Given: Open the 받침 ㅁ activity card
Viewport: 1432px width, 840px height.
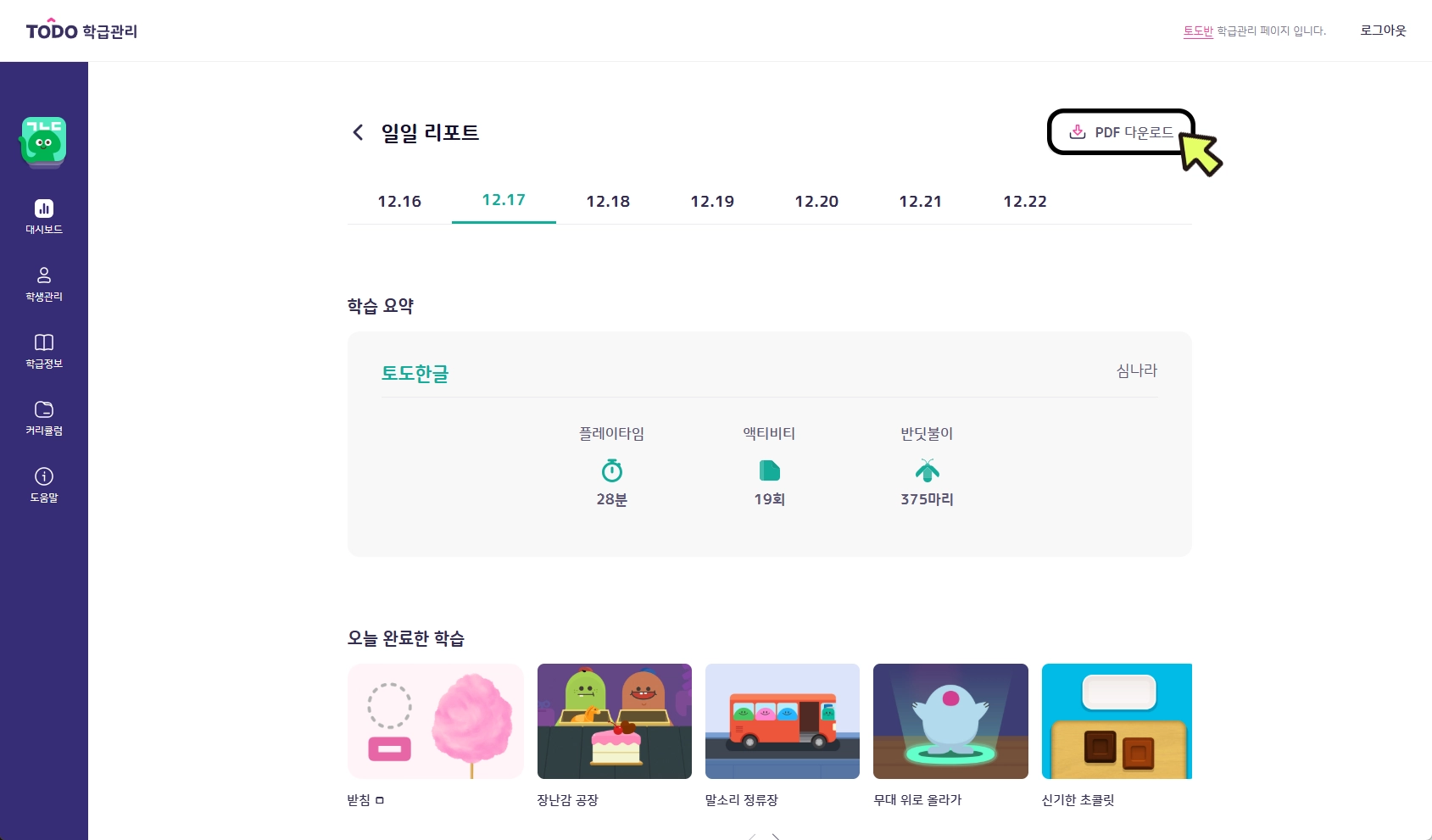Looking at the screenshot, I should [x=435, y=721].
